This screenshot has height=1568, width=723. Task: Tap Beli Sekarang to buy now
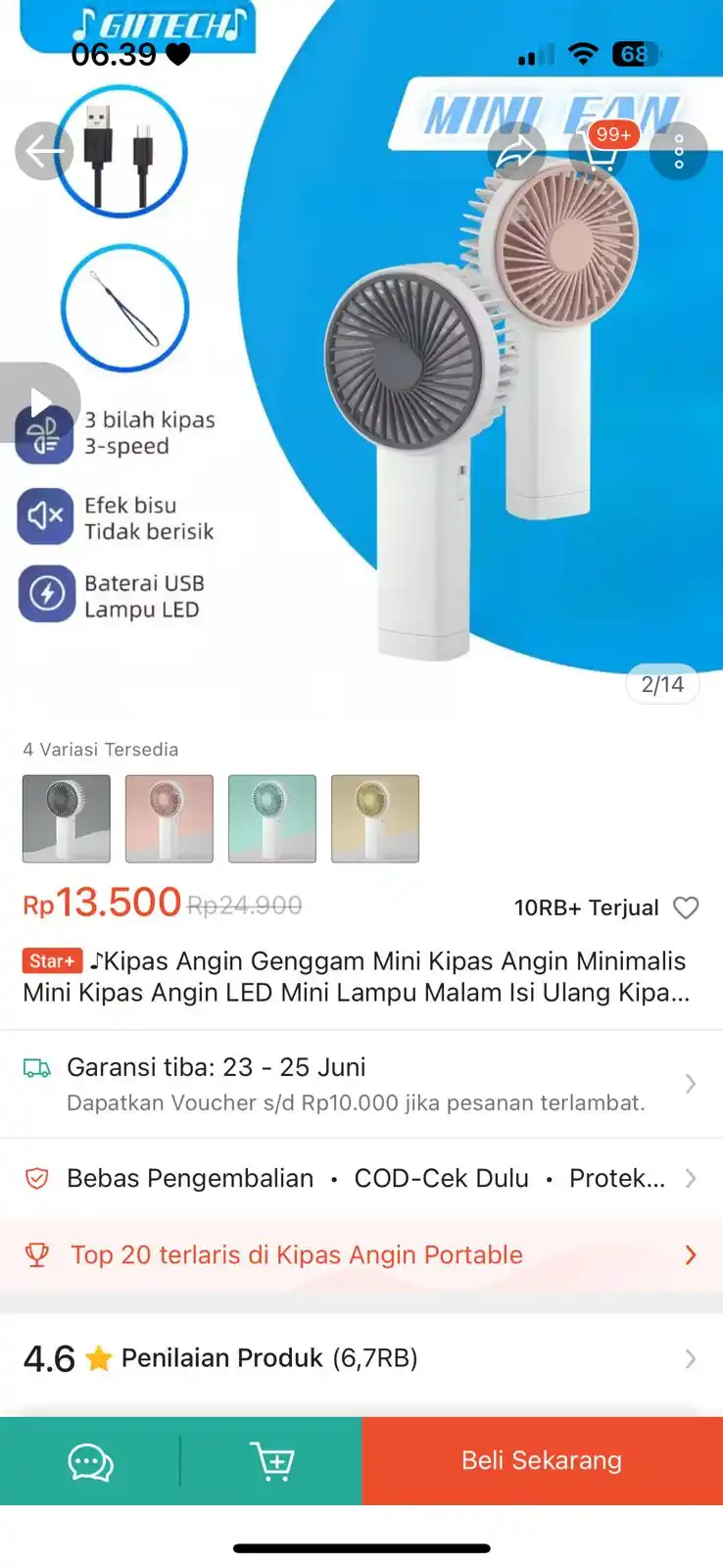click(x=542, y=1461)
